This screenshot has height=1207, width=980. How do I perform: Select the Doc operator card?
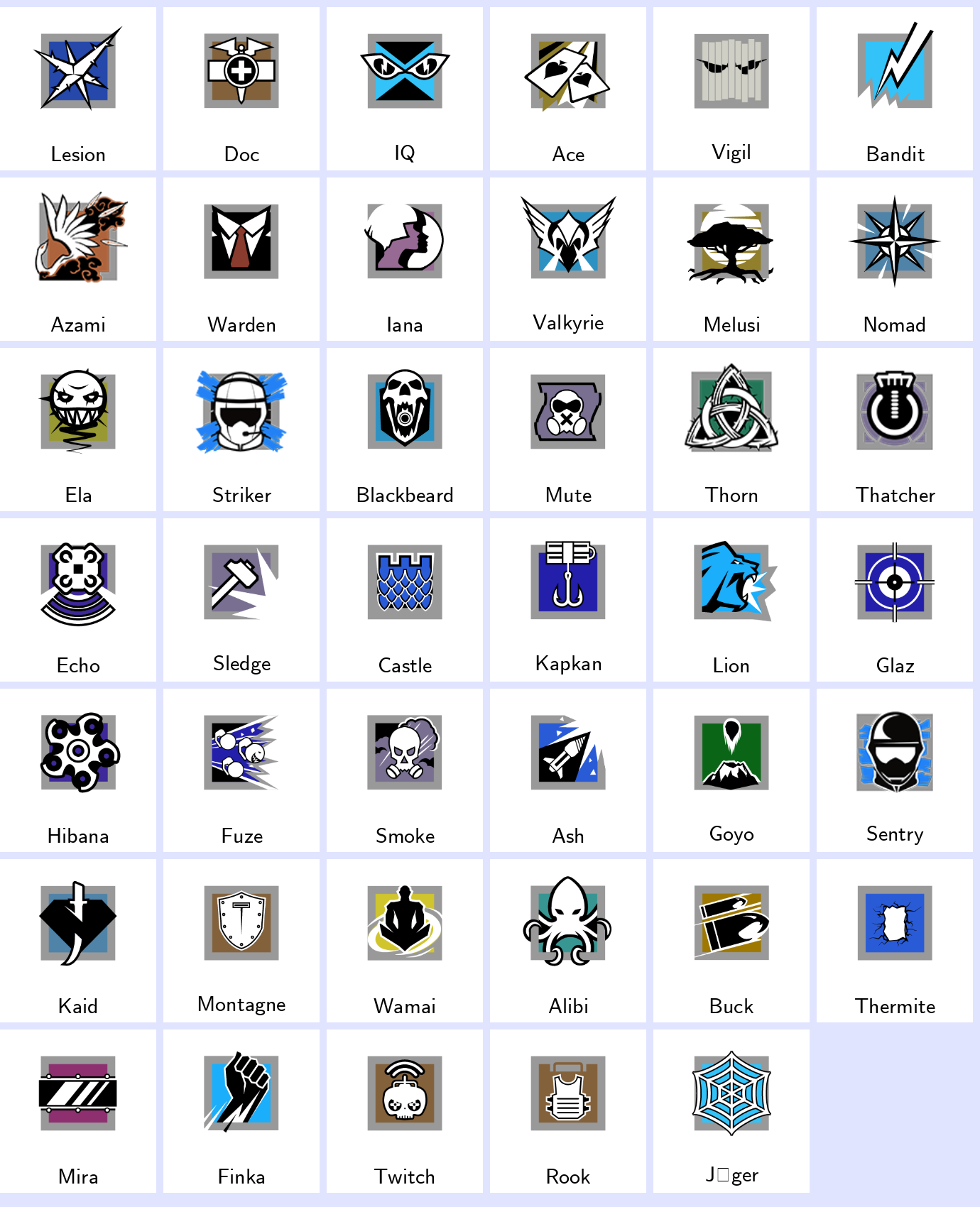tap(241, 89)
